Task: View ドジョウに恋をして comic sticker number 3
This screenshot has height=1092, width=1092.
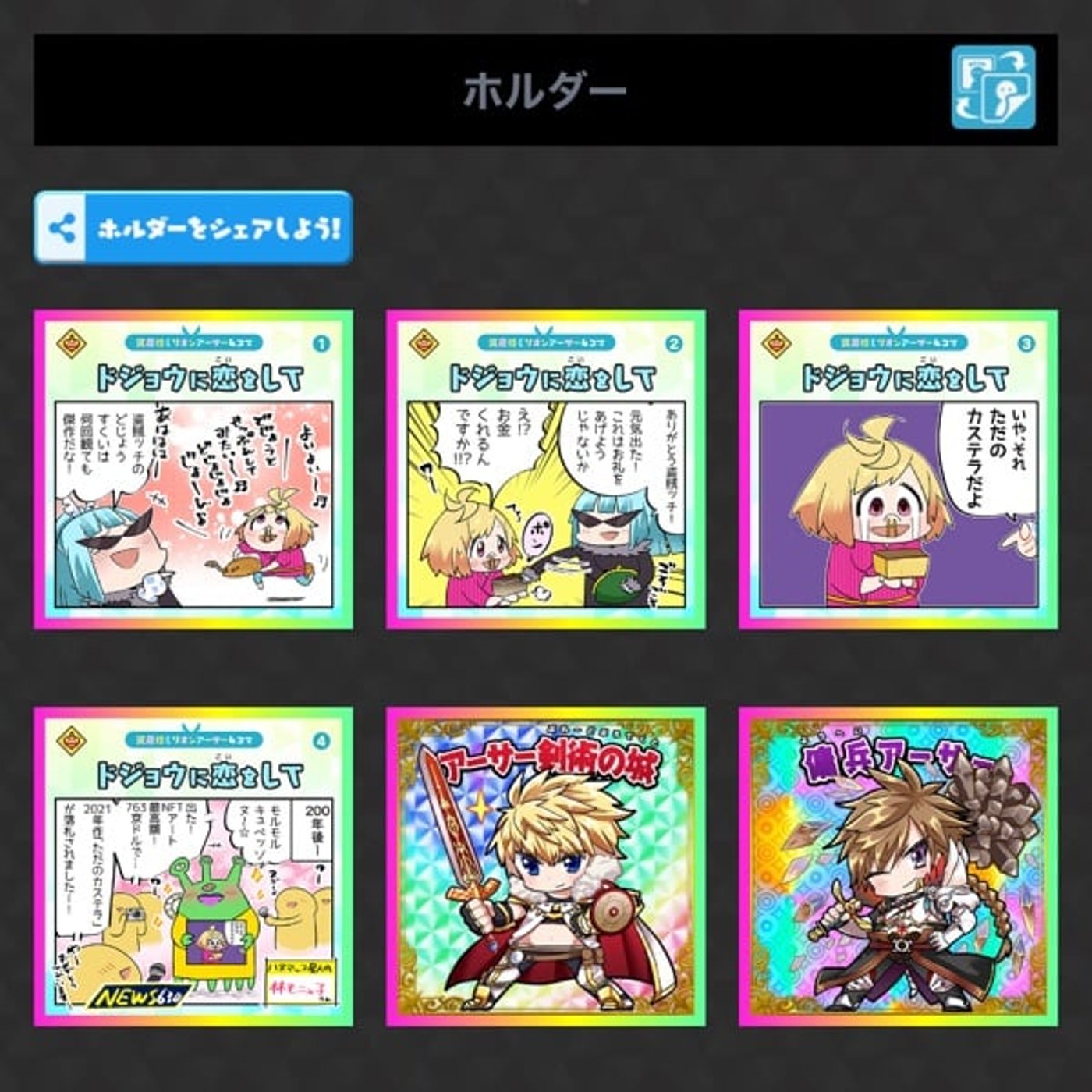Action: point(899,470)
